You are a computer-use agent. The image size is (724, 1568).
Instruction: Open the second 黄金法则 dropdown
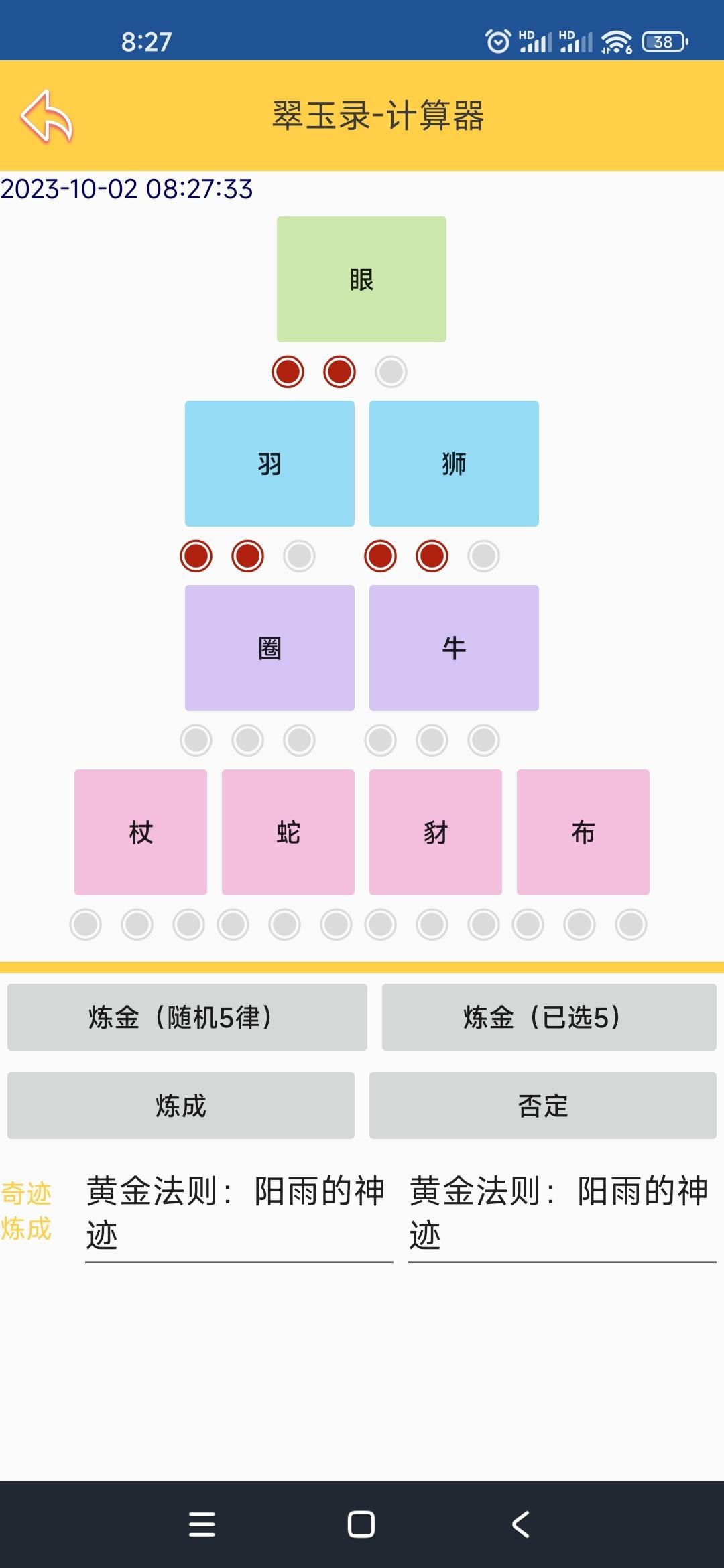coord(562,1213)
